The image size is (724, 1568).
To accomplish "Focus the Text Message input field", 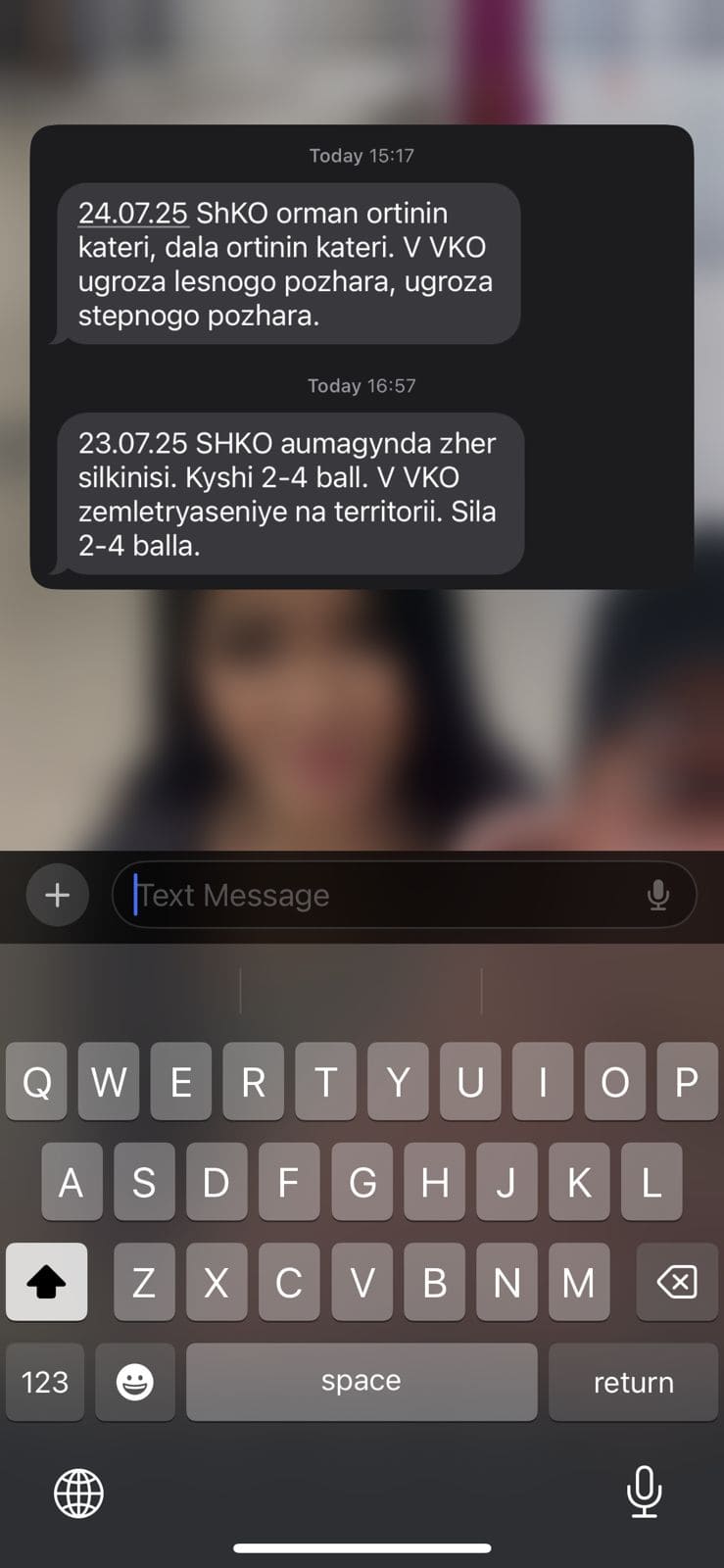I will pos(382,895).
